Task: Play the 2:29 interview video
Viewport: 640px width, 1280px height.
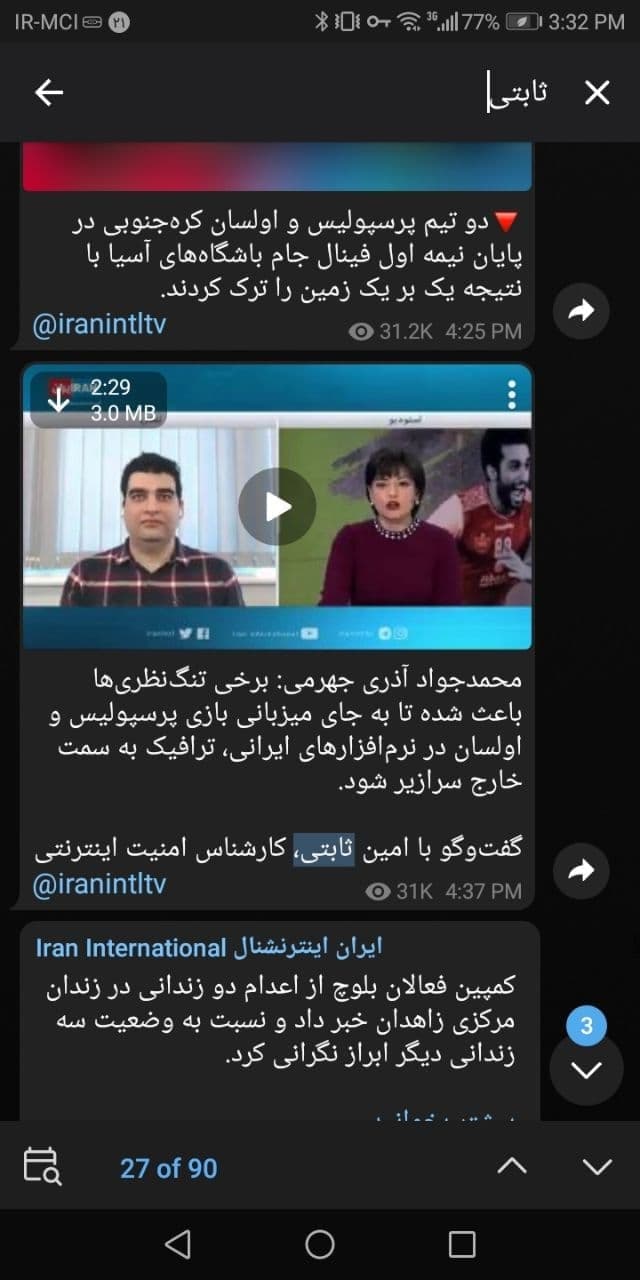Action: (x=278, y=507)
